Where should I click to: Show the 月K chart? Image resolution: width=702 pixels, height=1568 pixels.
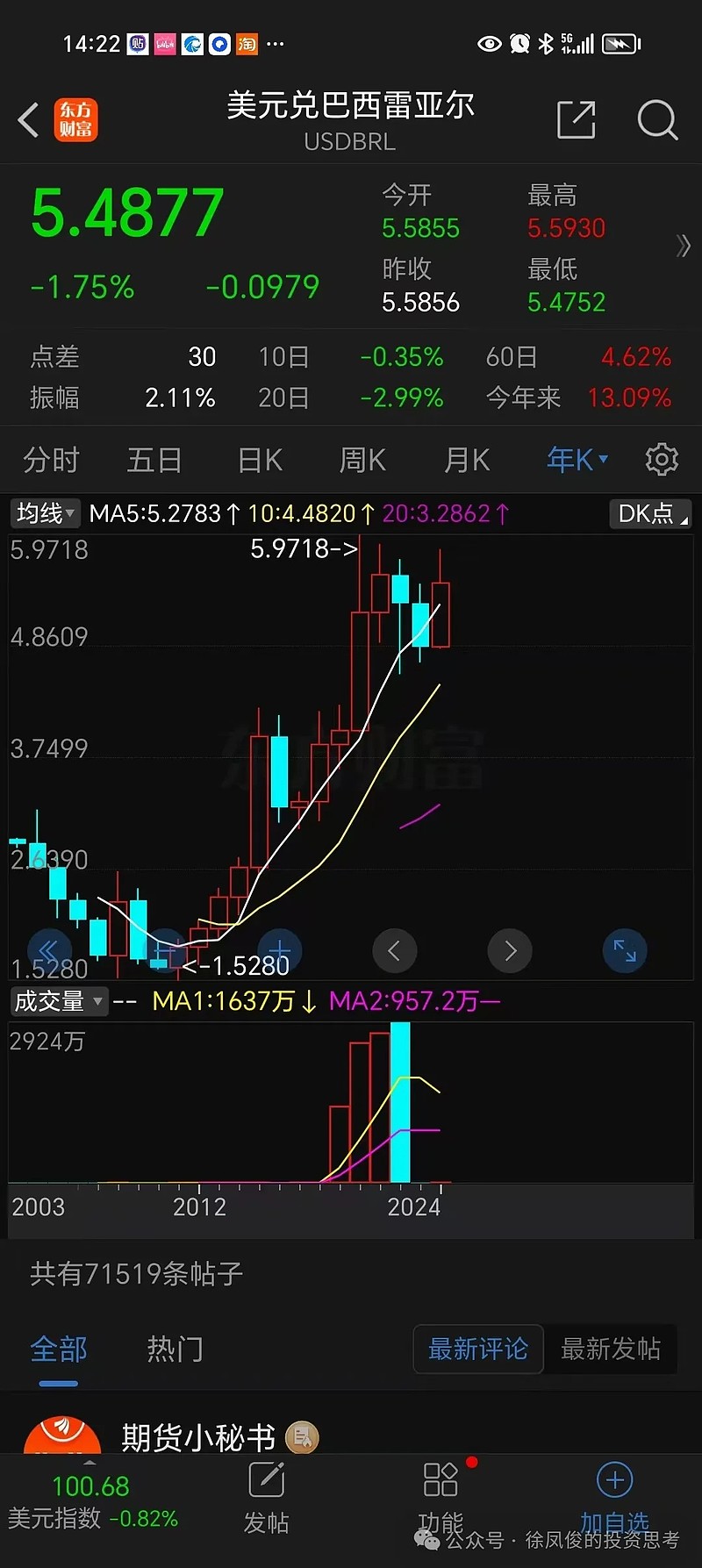click(466, 460)
